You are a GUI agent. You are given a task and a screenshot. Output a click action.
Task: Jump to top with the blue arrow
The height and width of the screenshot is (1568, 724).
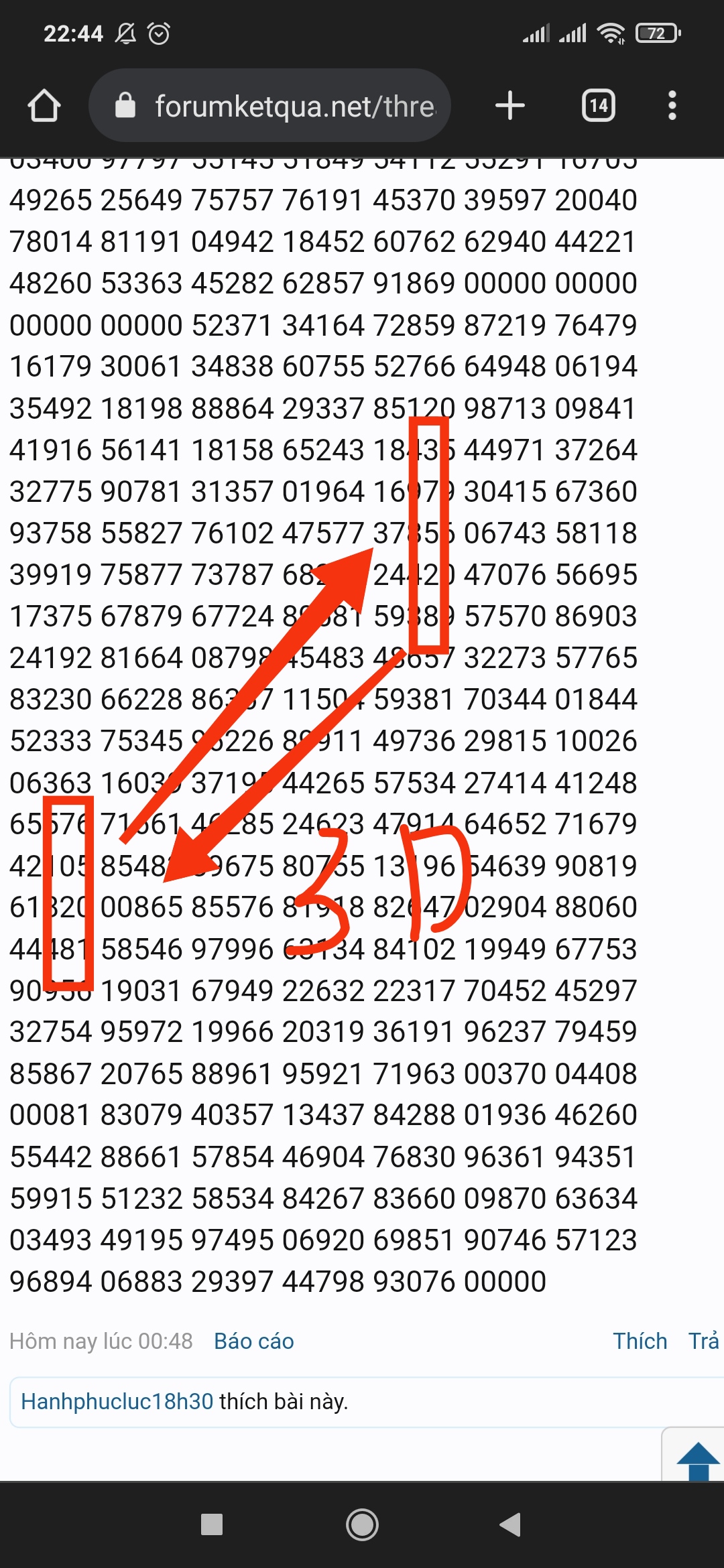point(697,1459)
